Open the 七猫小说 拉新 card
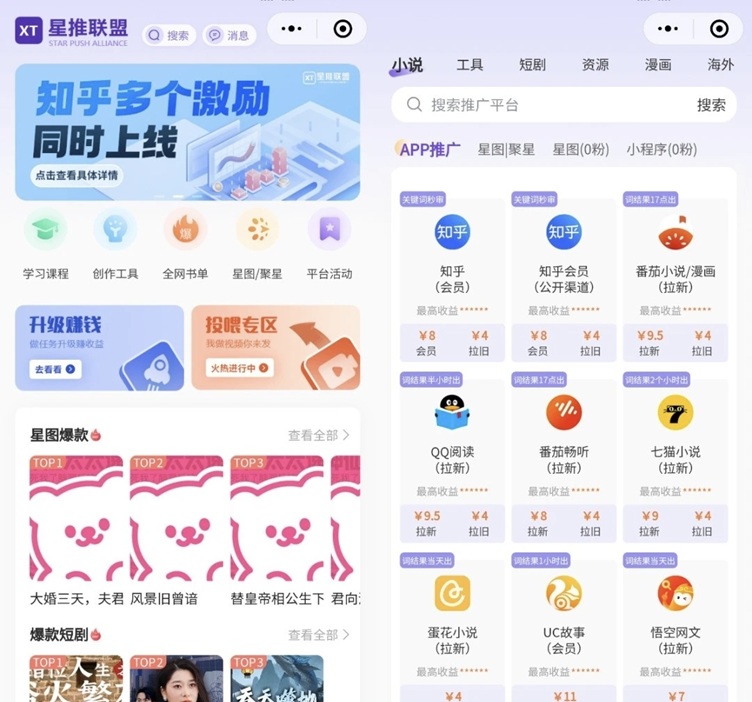The width and height of the screenshot is (752, 702). click(x=675, y=450)
